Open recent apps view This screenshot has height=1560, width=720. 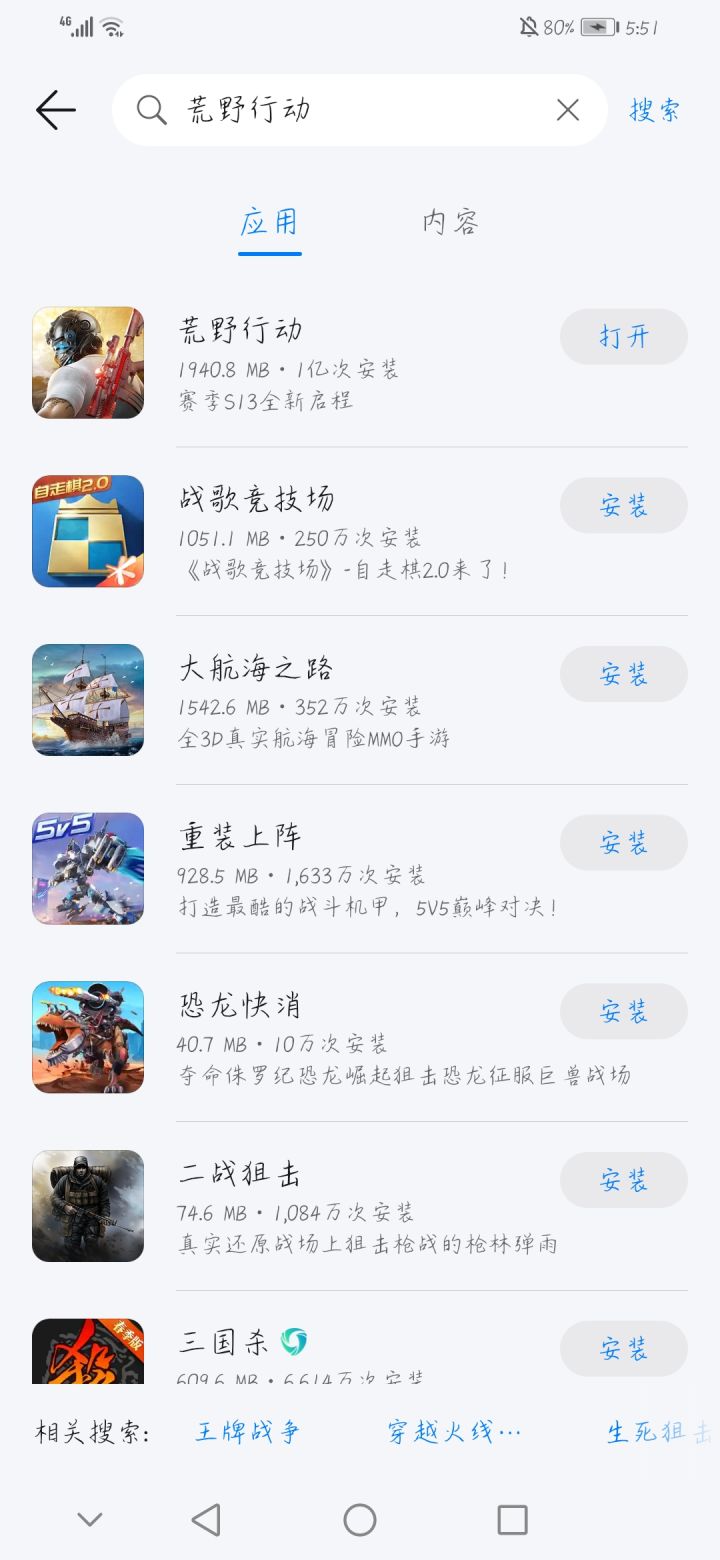pyautogui.click(x=512, y=1520)
